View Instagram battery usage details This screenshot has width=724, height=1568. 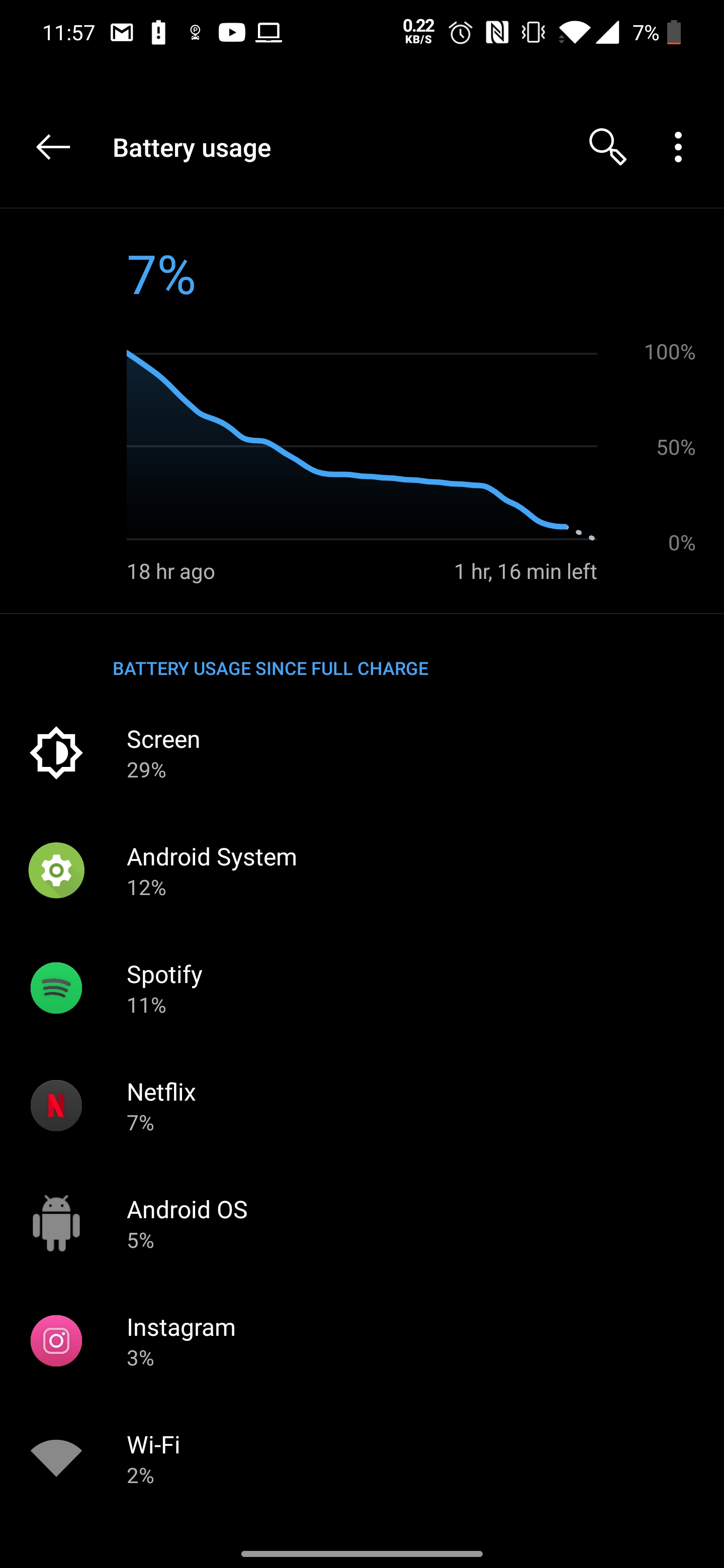pyautogui.click(x=361, y=1341)
